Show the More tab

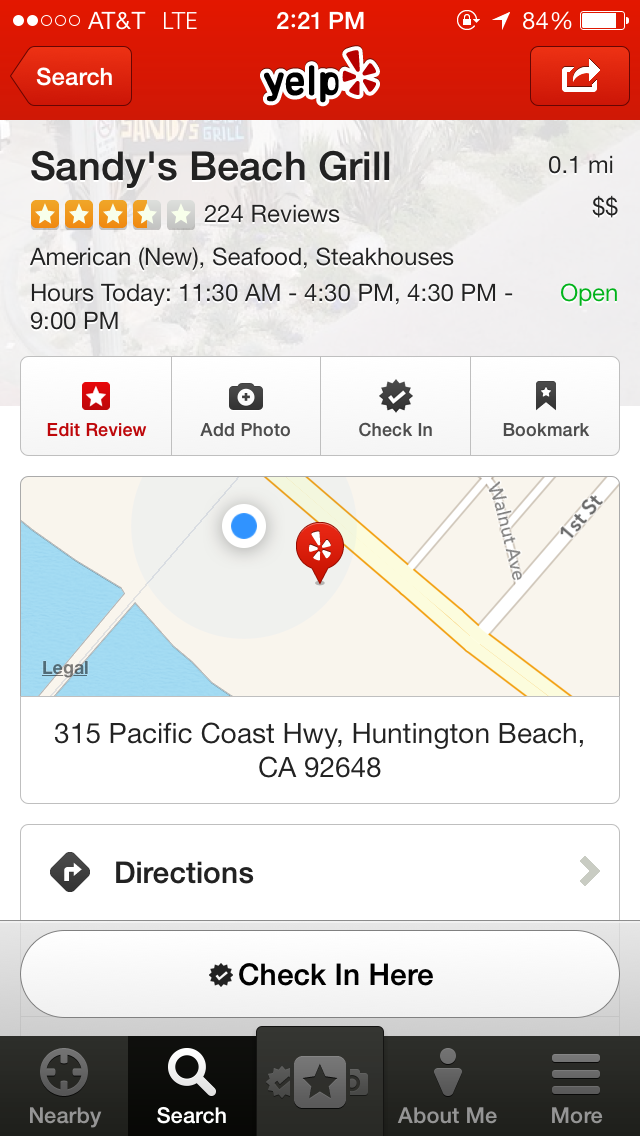tap(576, 1087)
